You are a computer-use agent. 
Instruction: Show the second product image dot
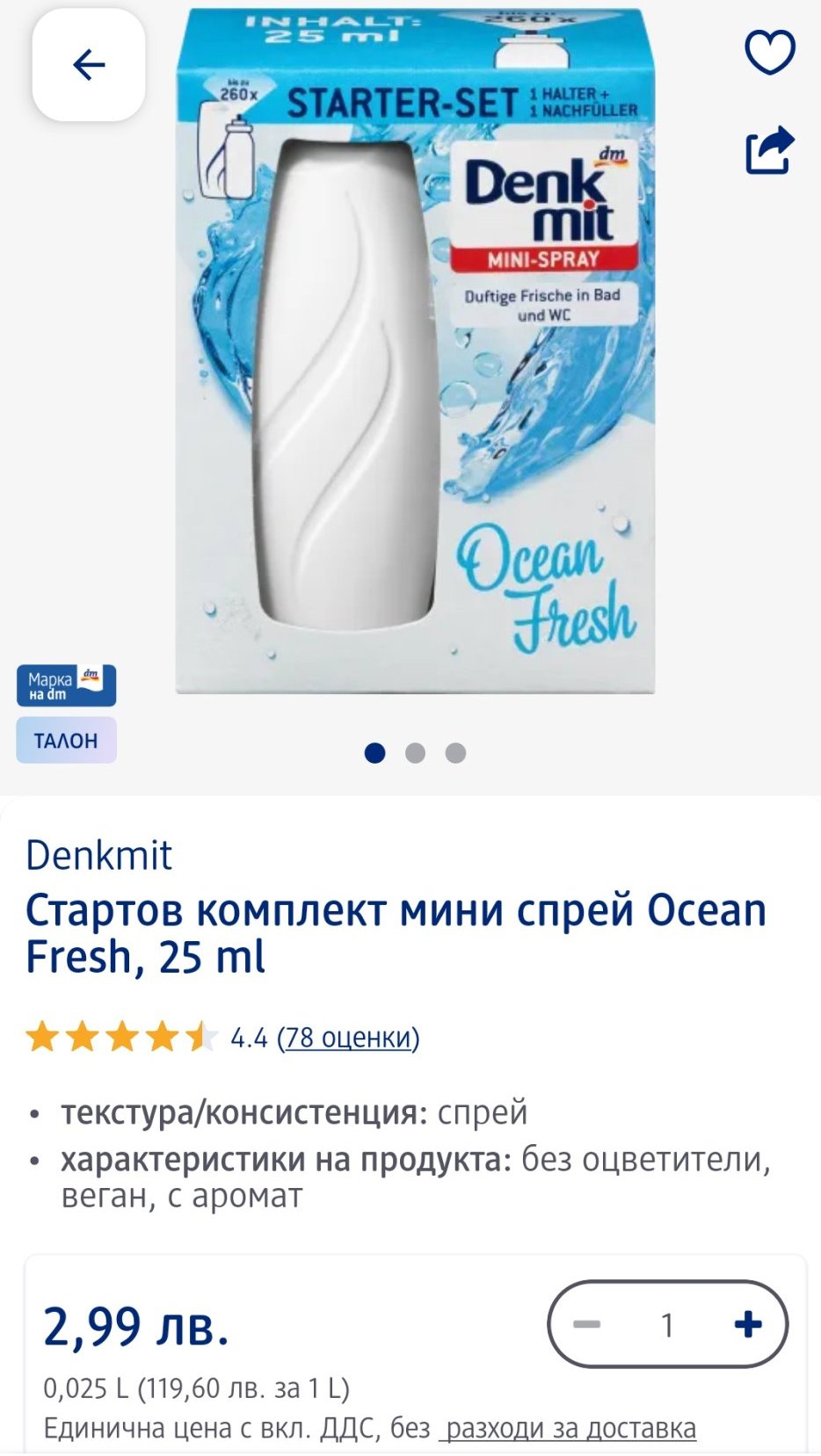pyautogui.click(x=415, y=753)
